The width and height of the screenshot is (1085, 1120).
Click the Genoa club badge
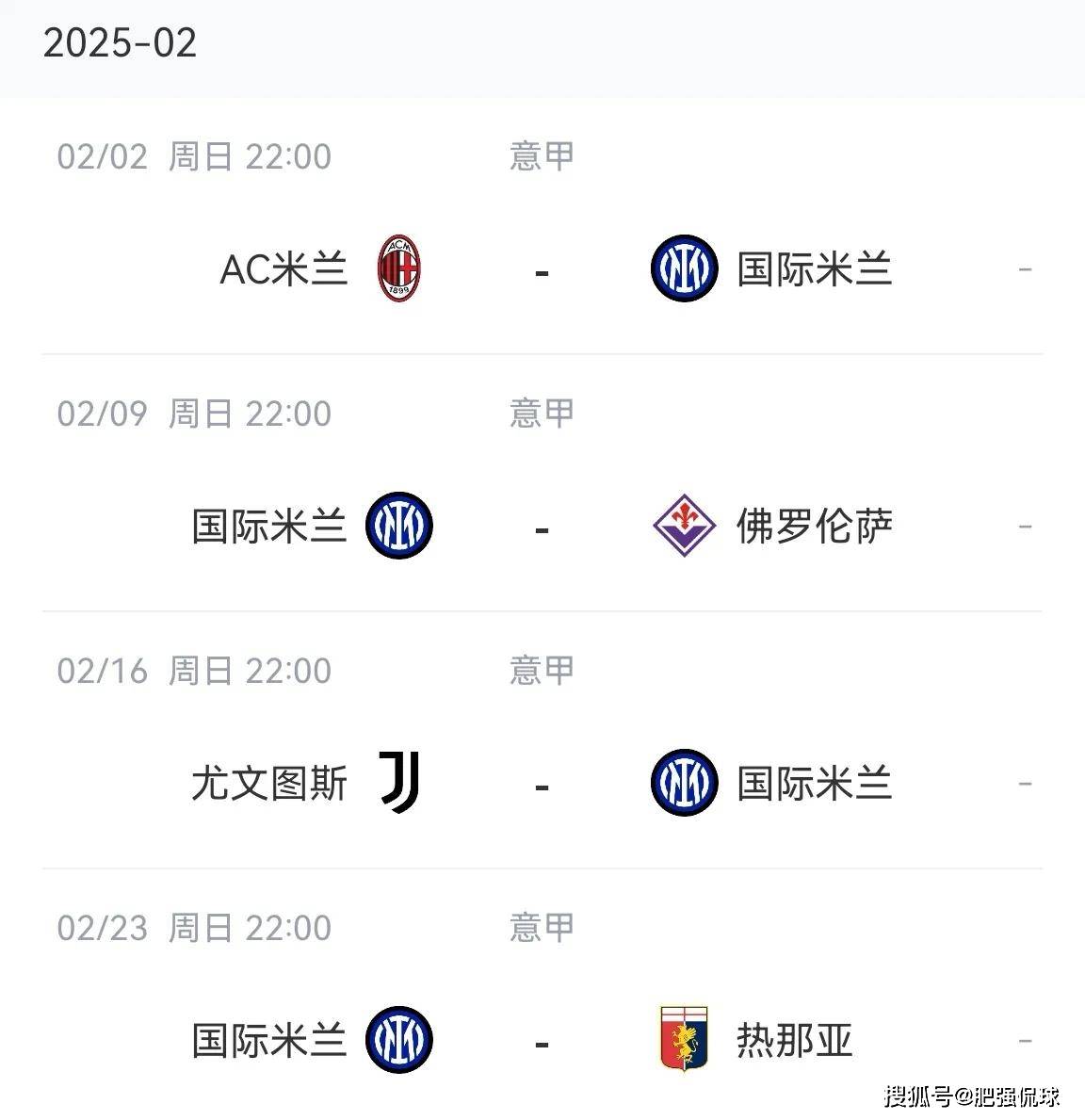point(682,1038)
